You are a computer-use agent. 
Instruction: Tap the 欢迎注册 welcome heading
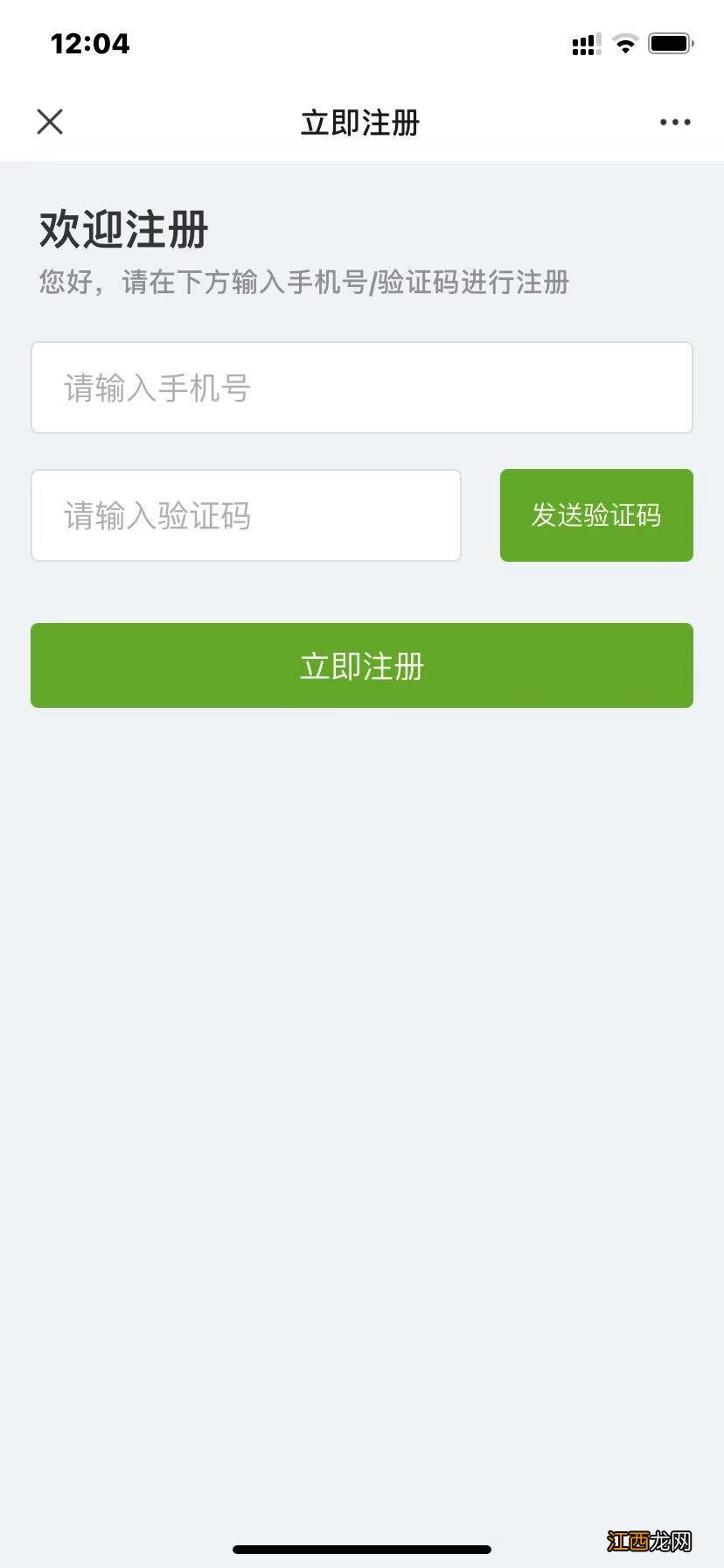(122, 229)
